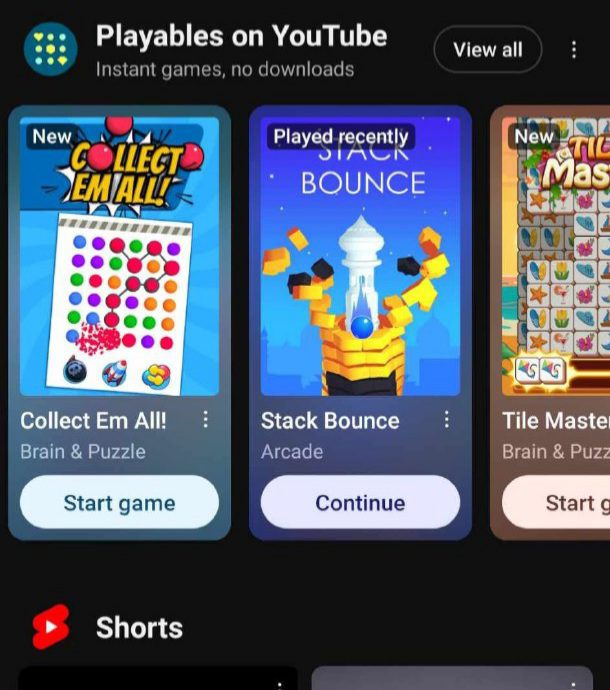Open the Tile Master game card

click(556, 257)
